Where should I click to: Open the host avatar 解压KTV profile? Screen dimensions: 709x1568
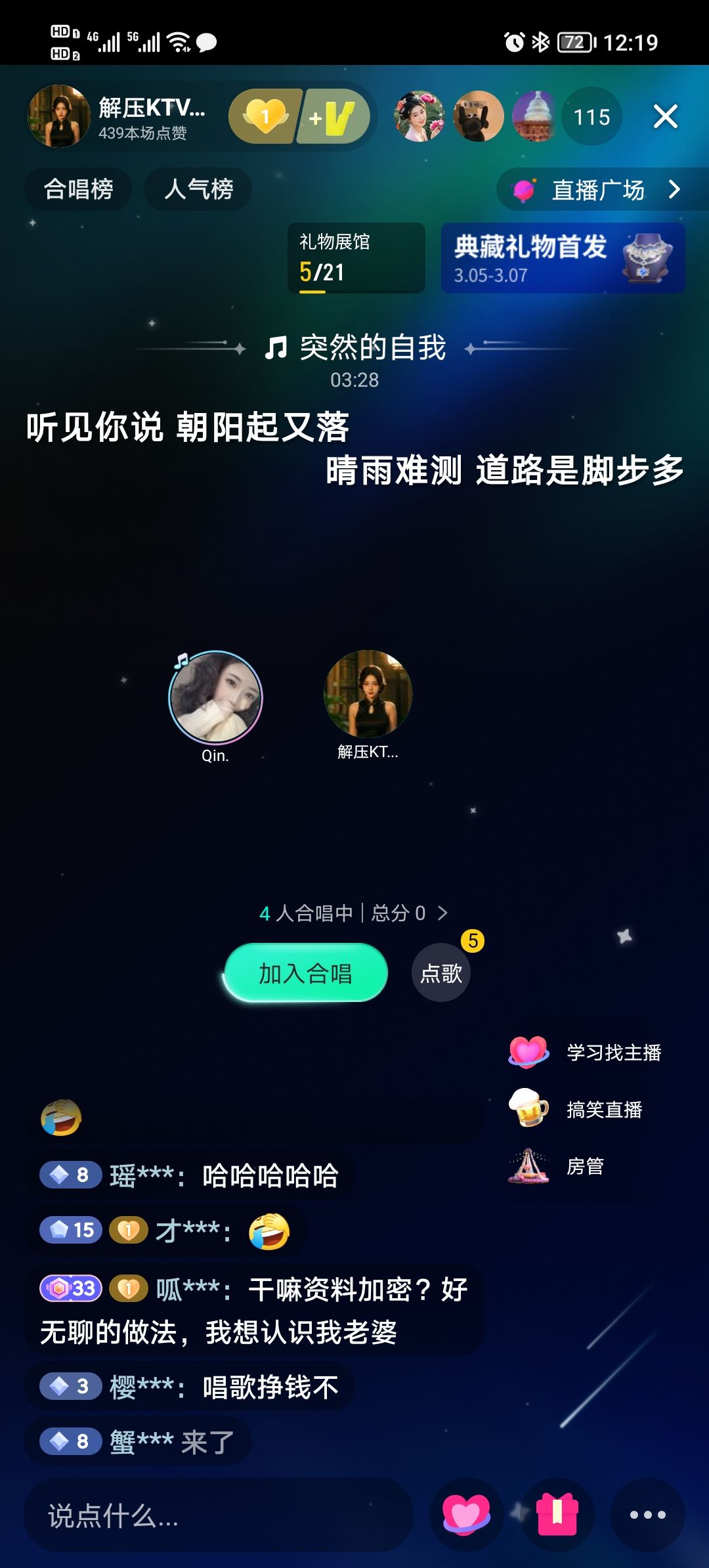coord(59,116)
